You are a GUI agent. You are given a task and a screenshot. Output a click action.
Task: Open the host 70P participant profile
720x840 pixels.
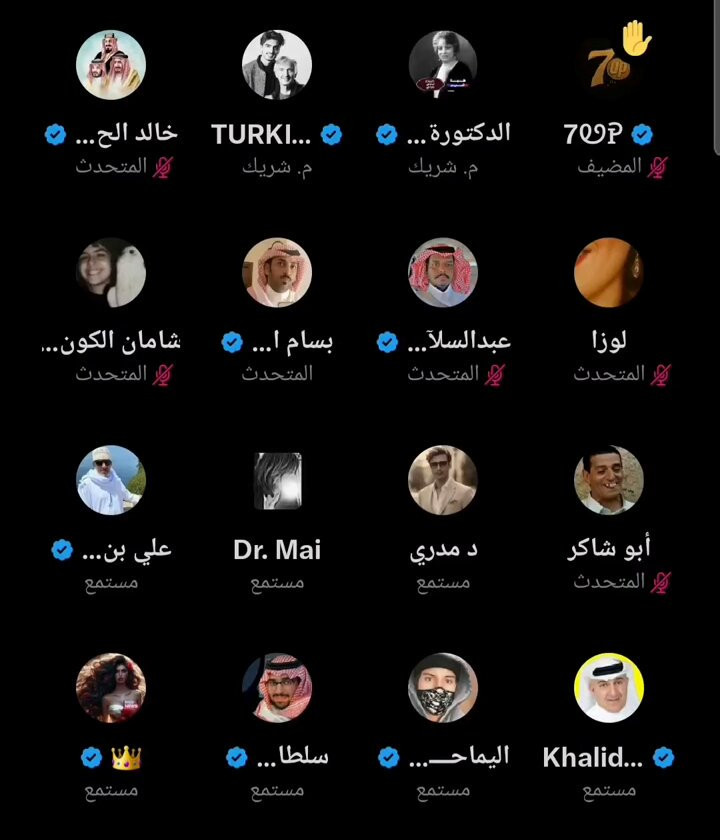(609, 66)
